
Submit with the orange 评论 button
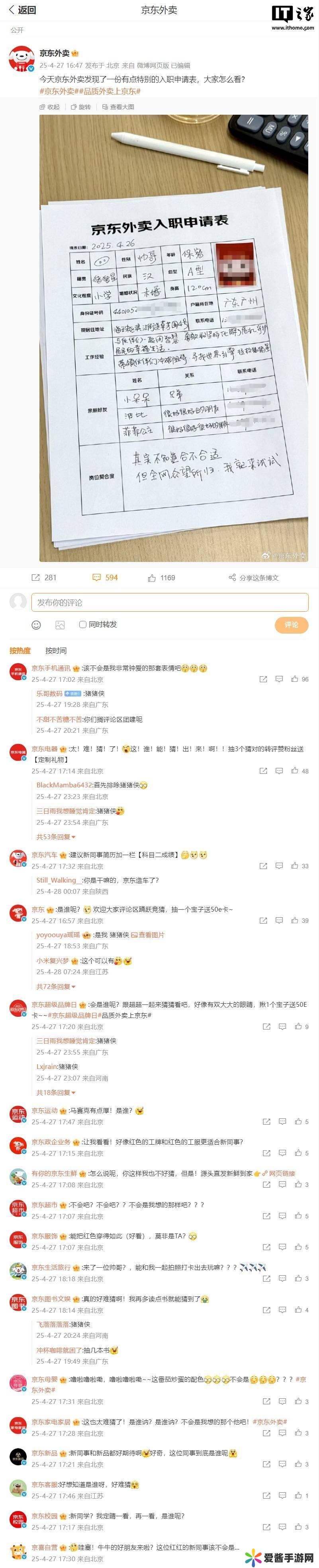tap(291, 624)
